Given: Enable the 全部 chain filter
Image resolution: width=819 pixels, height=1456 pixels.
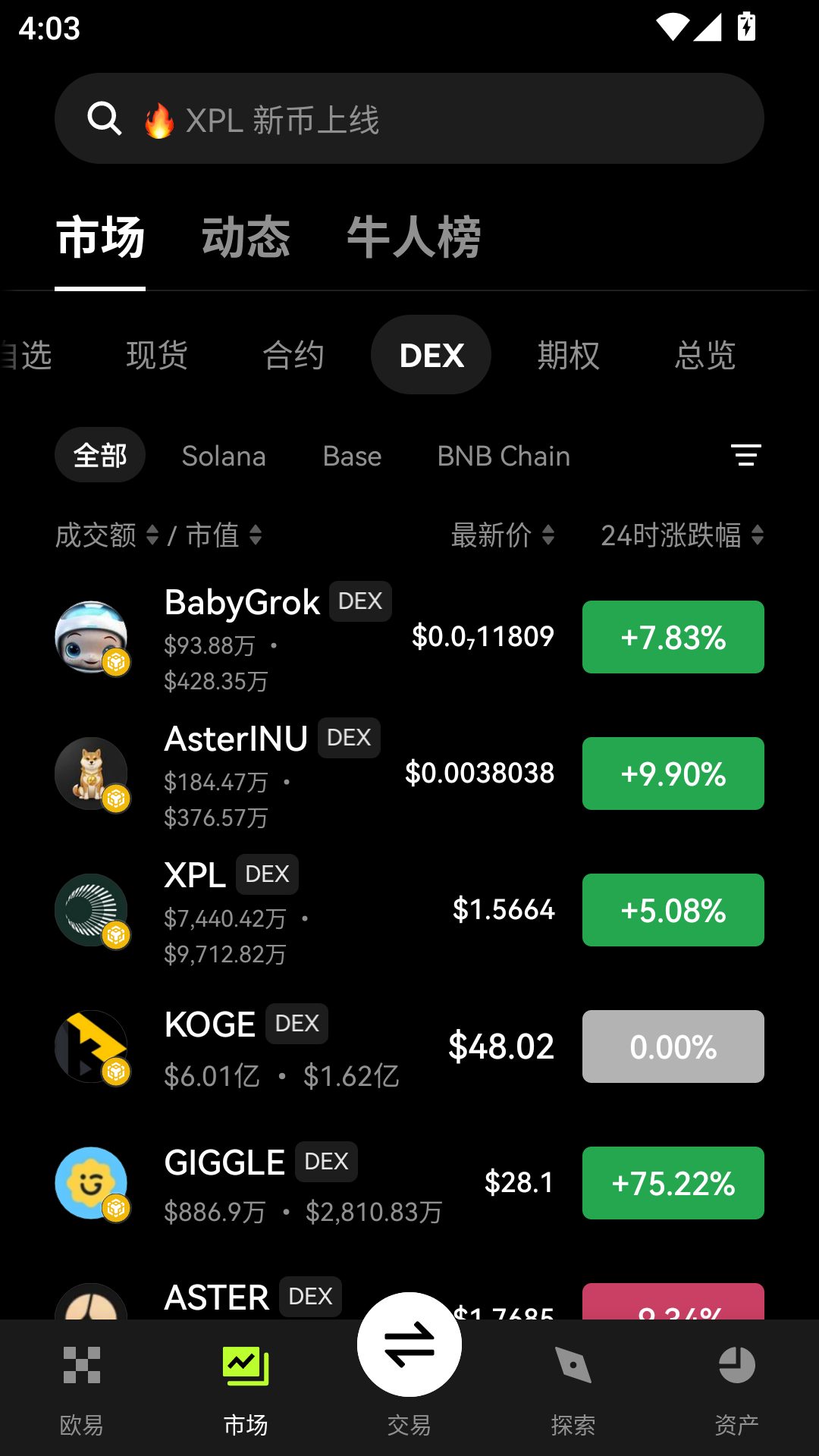Looking at the screenshot, I should [99, 454].
